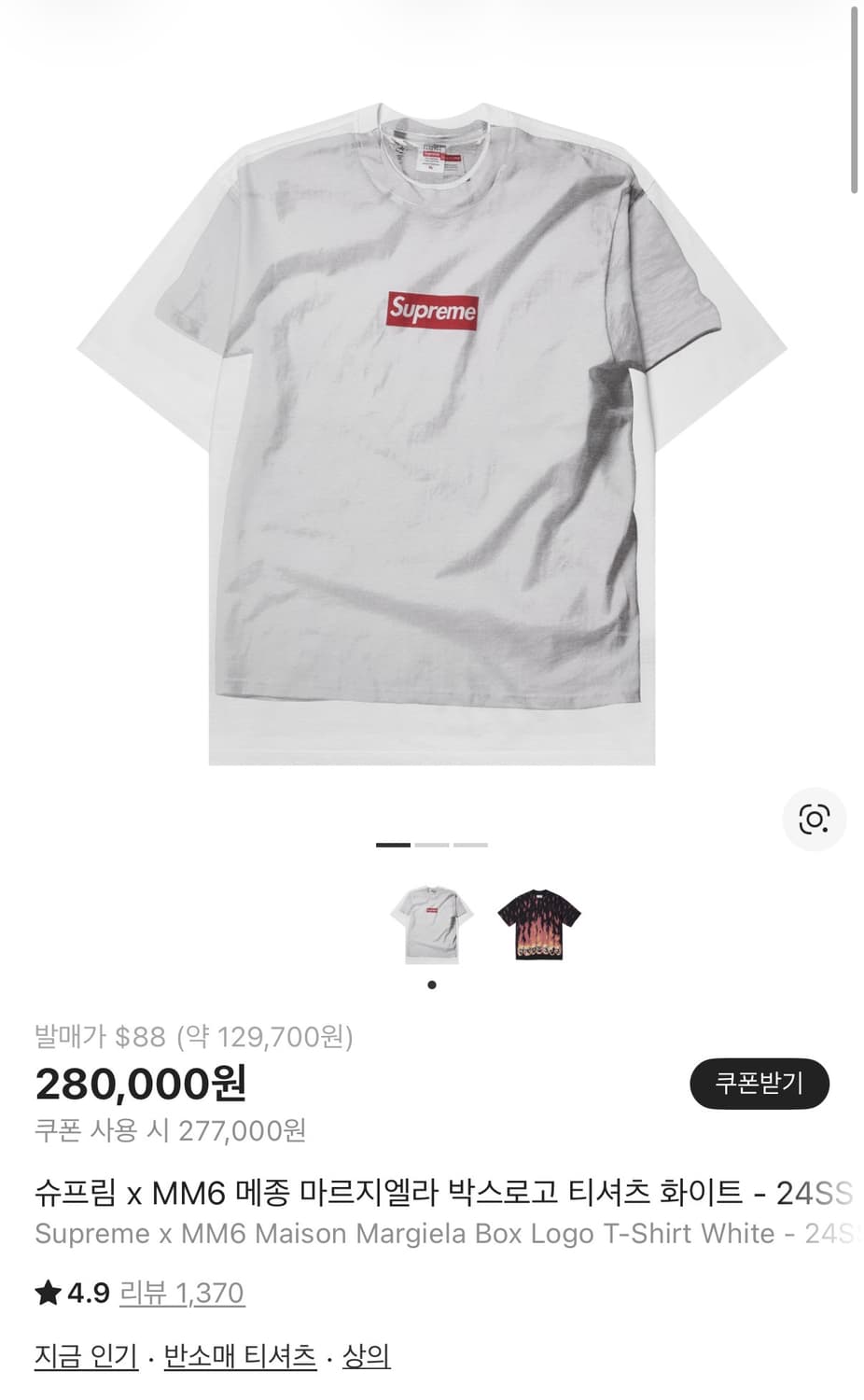The width and height of the screenshot is (864, 1400).
Task: Tap the dot below the thumbnails
Action: click(431, 985)
